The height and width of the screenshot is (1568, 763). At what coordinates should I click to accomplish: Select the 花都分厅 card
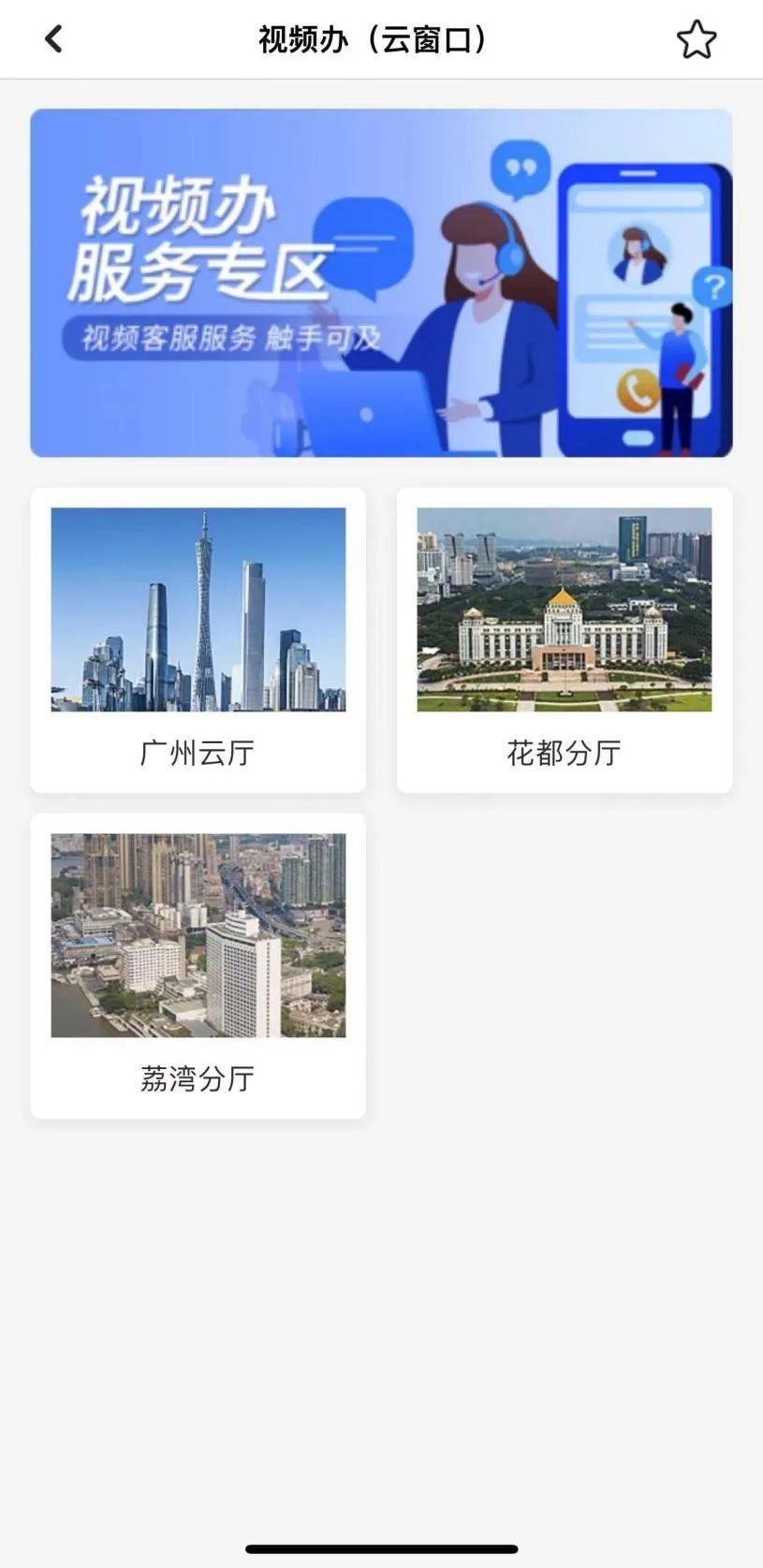[x=564, y=640]
